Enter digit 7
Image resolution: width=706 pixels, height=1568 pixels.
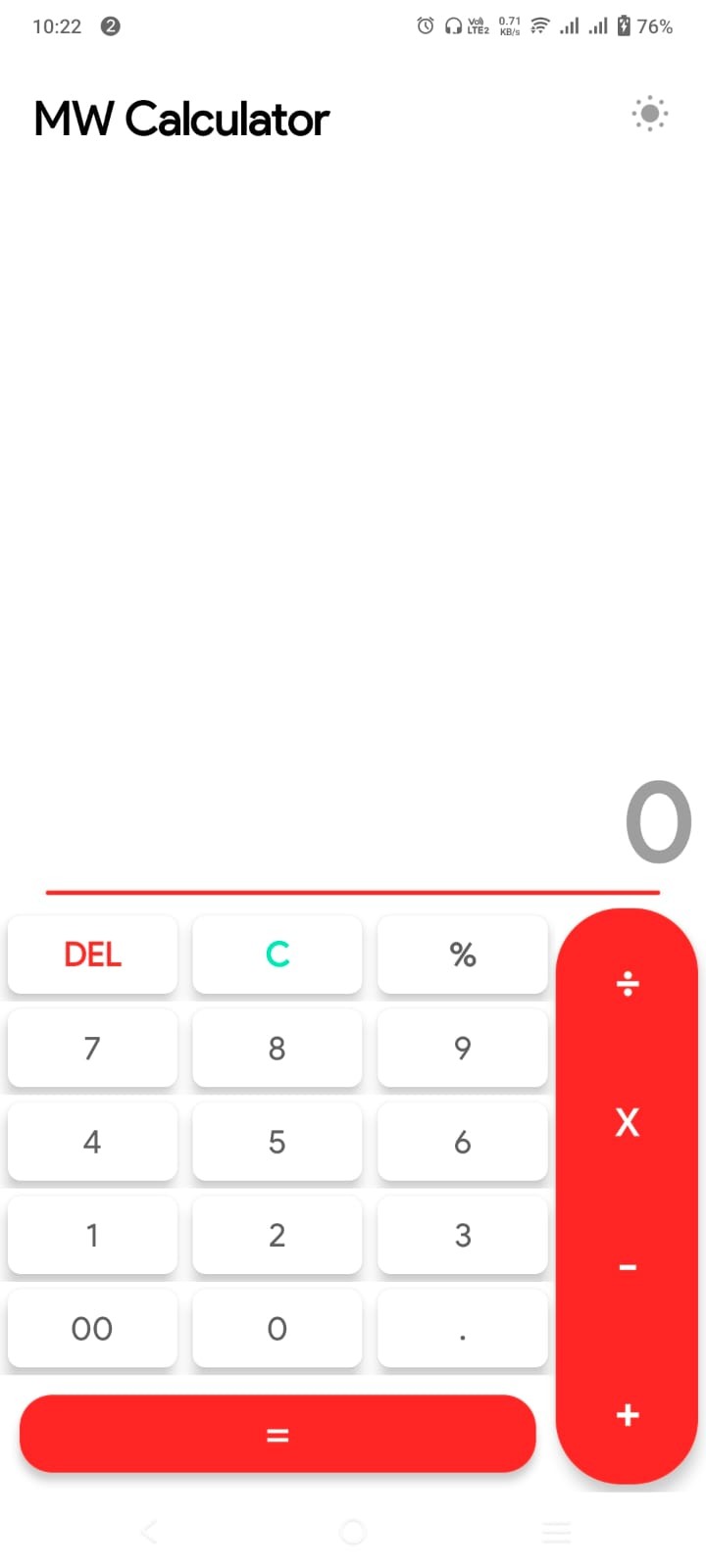point(92,1048)
